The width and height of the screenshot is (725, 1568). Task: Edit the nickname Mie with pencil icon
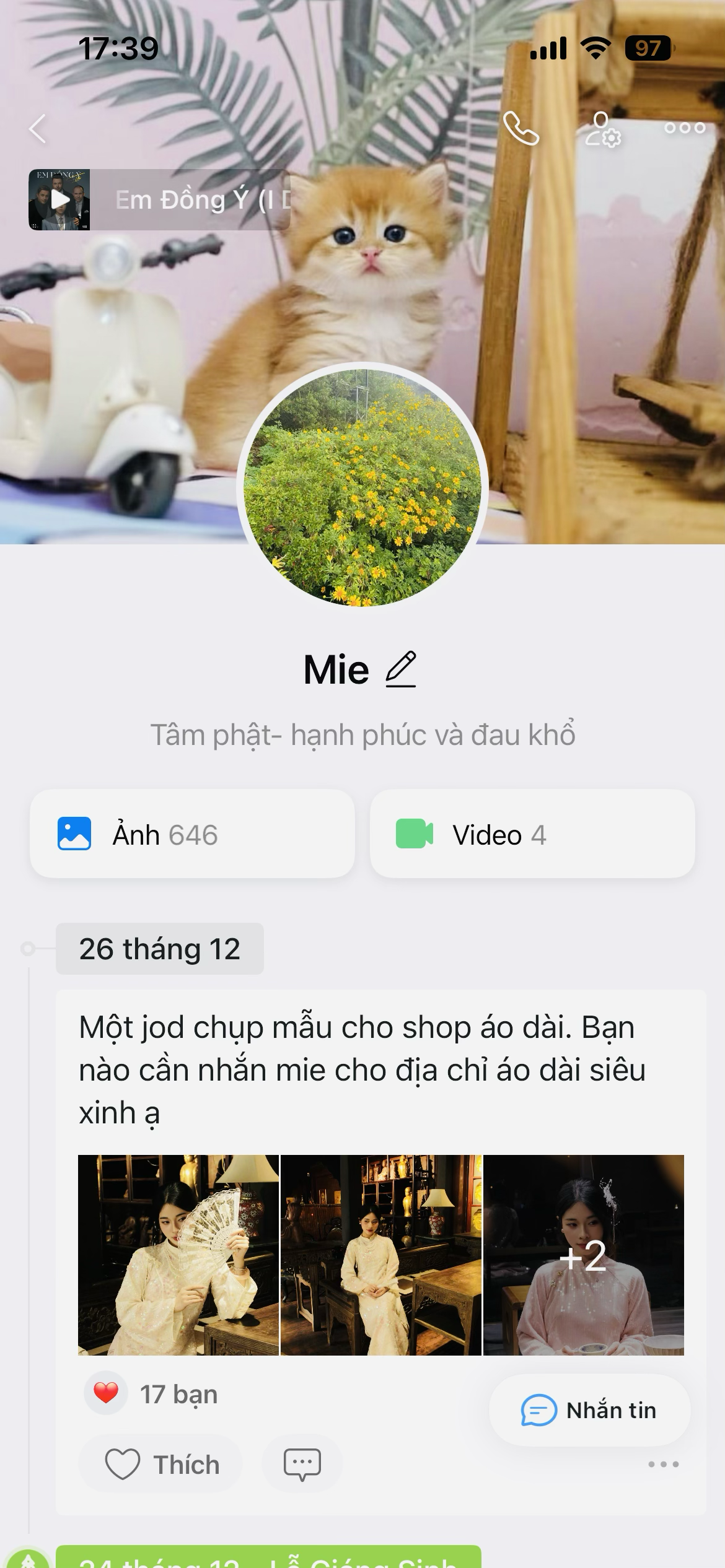(401, 669)
